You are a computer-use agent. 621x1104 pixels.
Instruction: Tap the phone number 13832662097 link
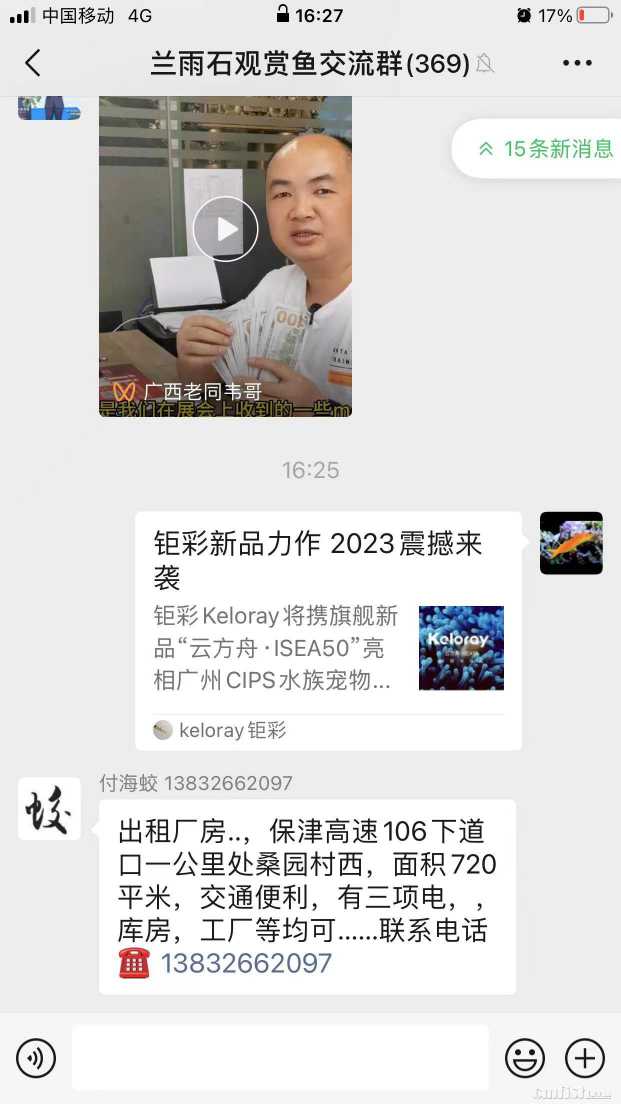pos(246,963)
